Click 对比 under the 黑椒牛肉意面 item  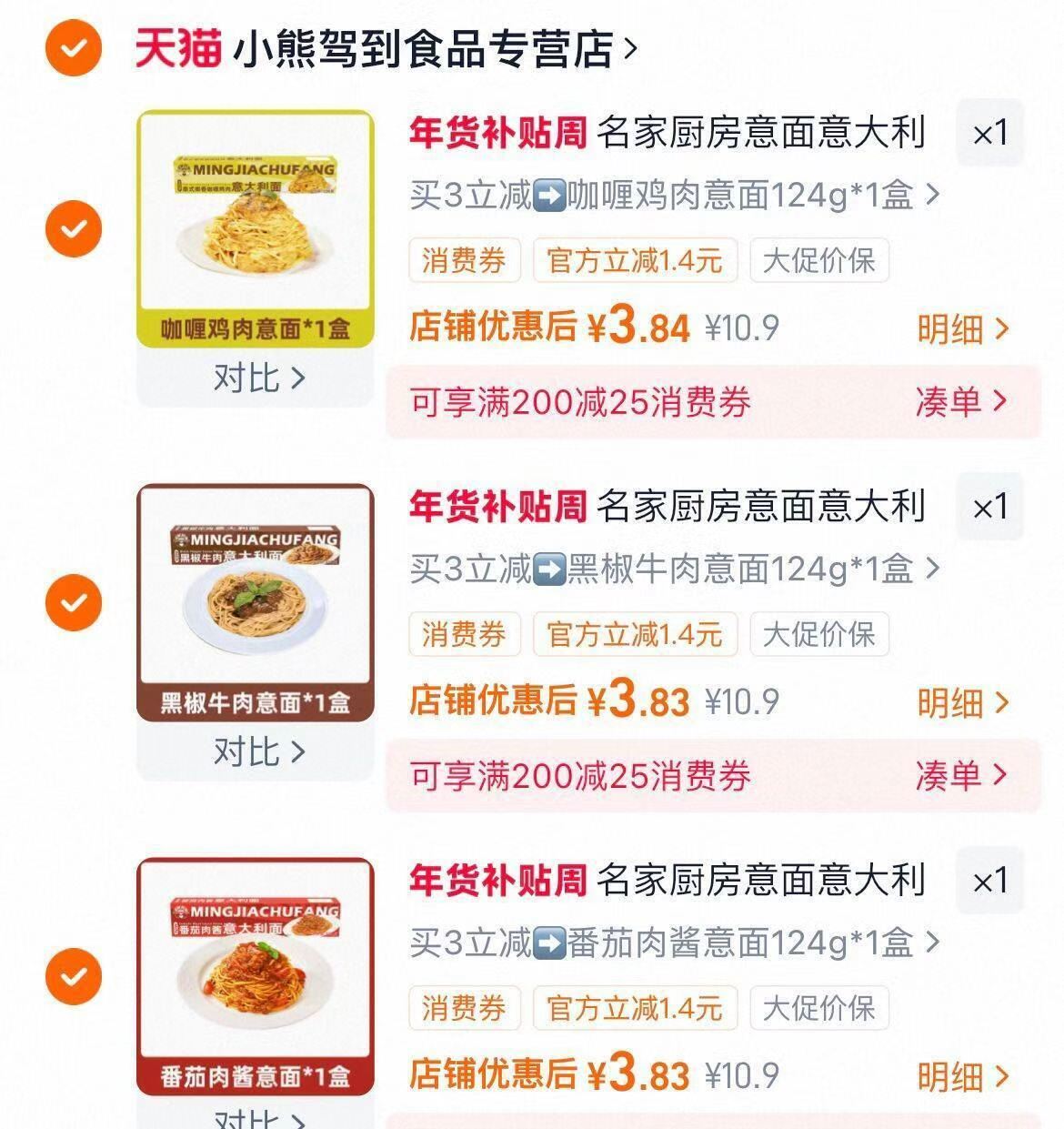[x=258, y=751]
